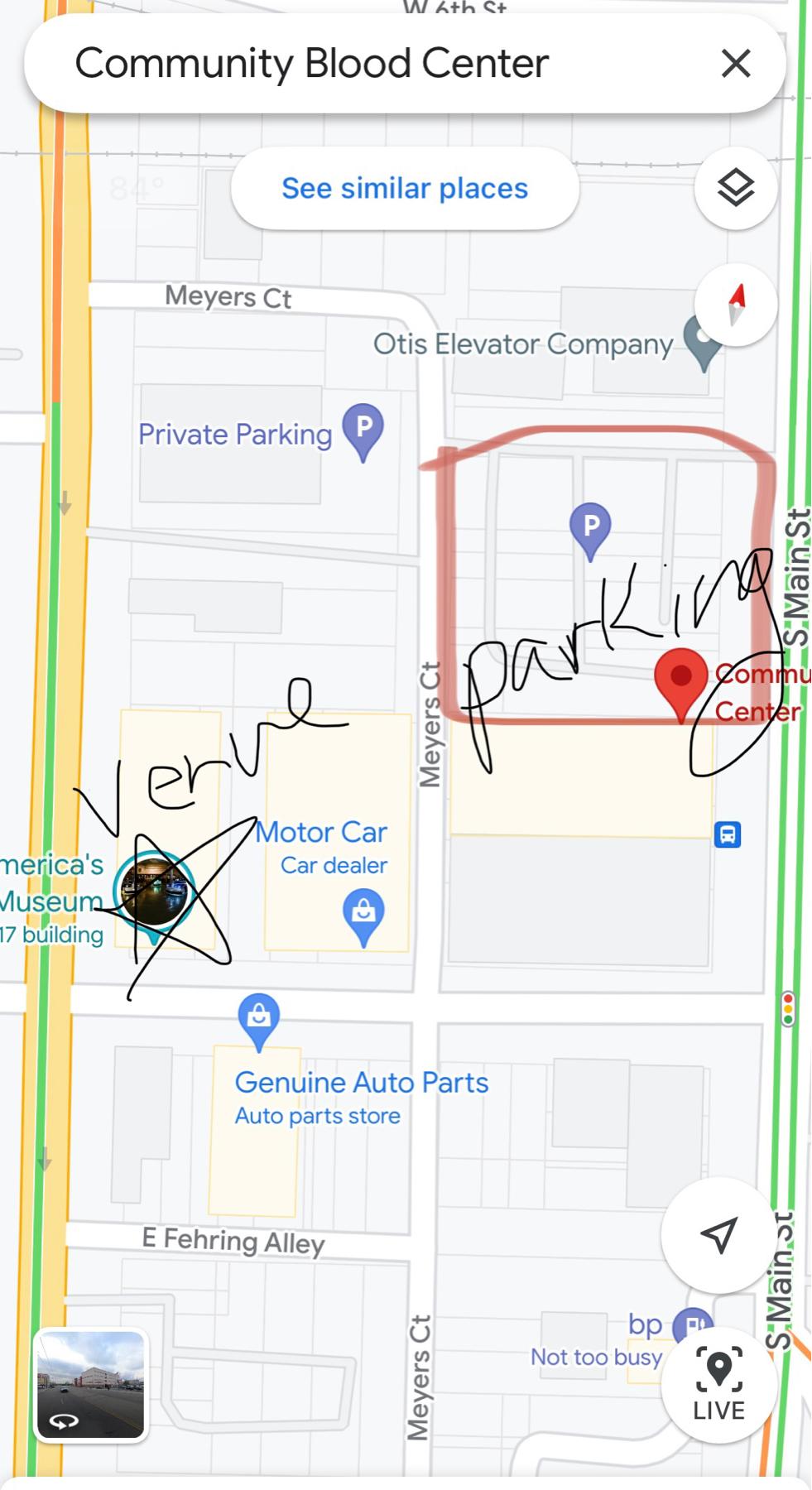Open the map layers button
Screen dimensions: 812x1490
pyautogui.click(x=736, y=188)
